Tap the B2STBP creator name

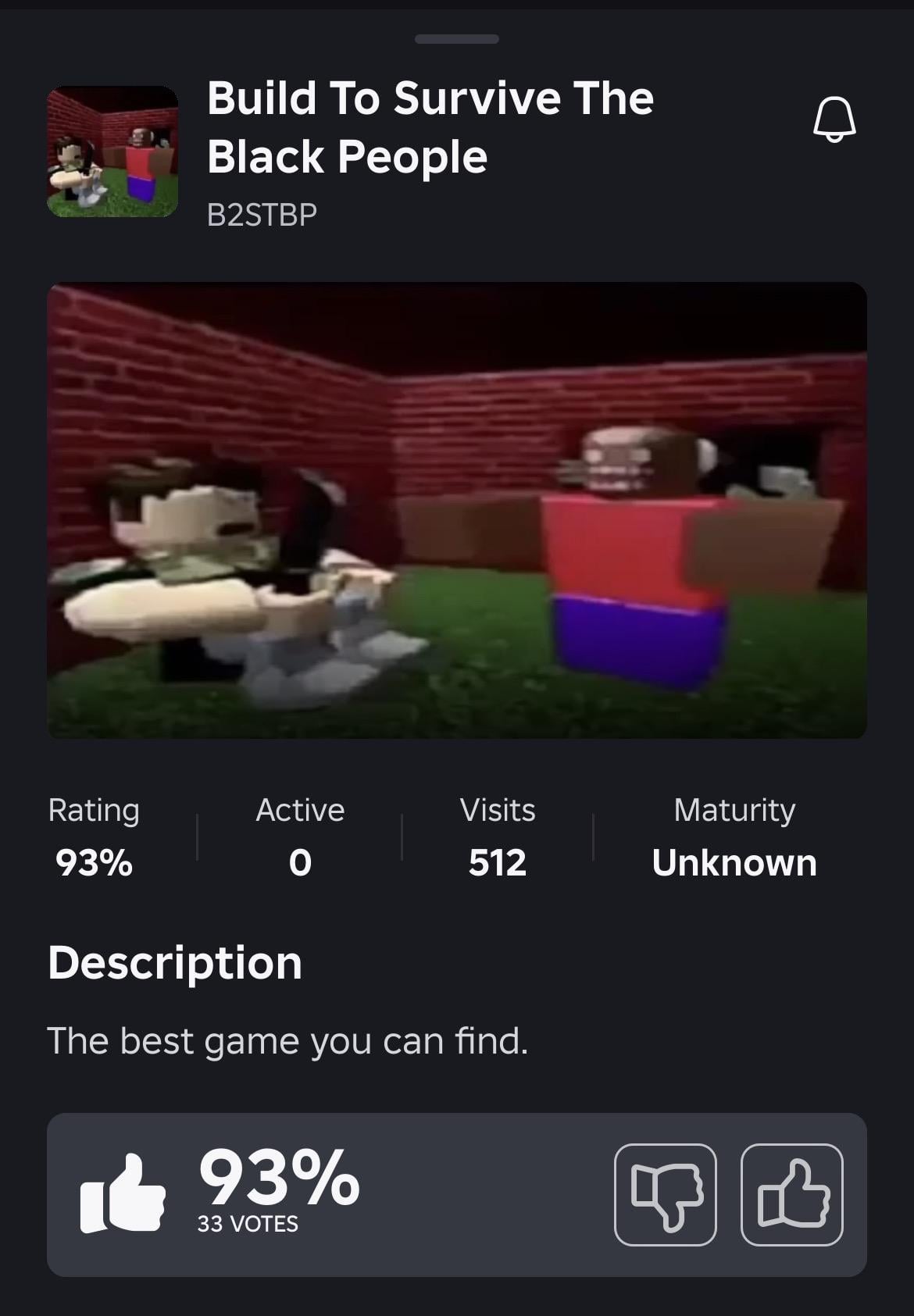tap(262, 214)
